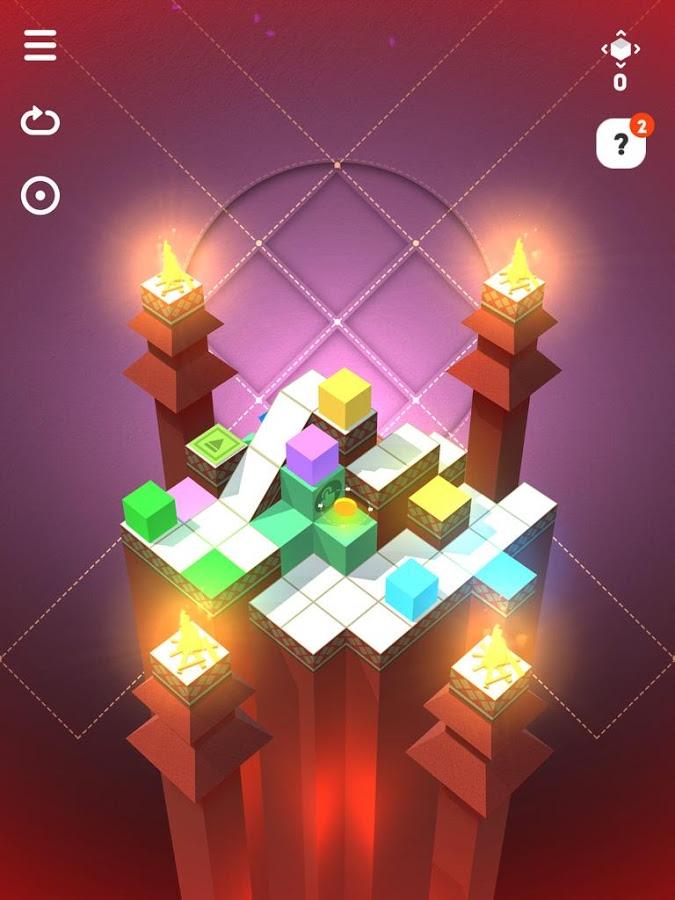Tap the orange player piece
This screenshot has width=675, height=900.
(x=345, y=508)
